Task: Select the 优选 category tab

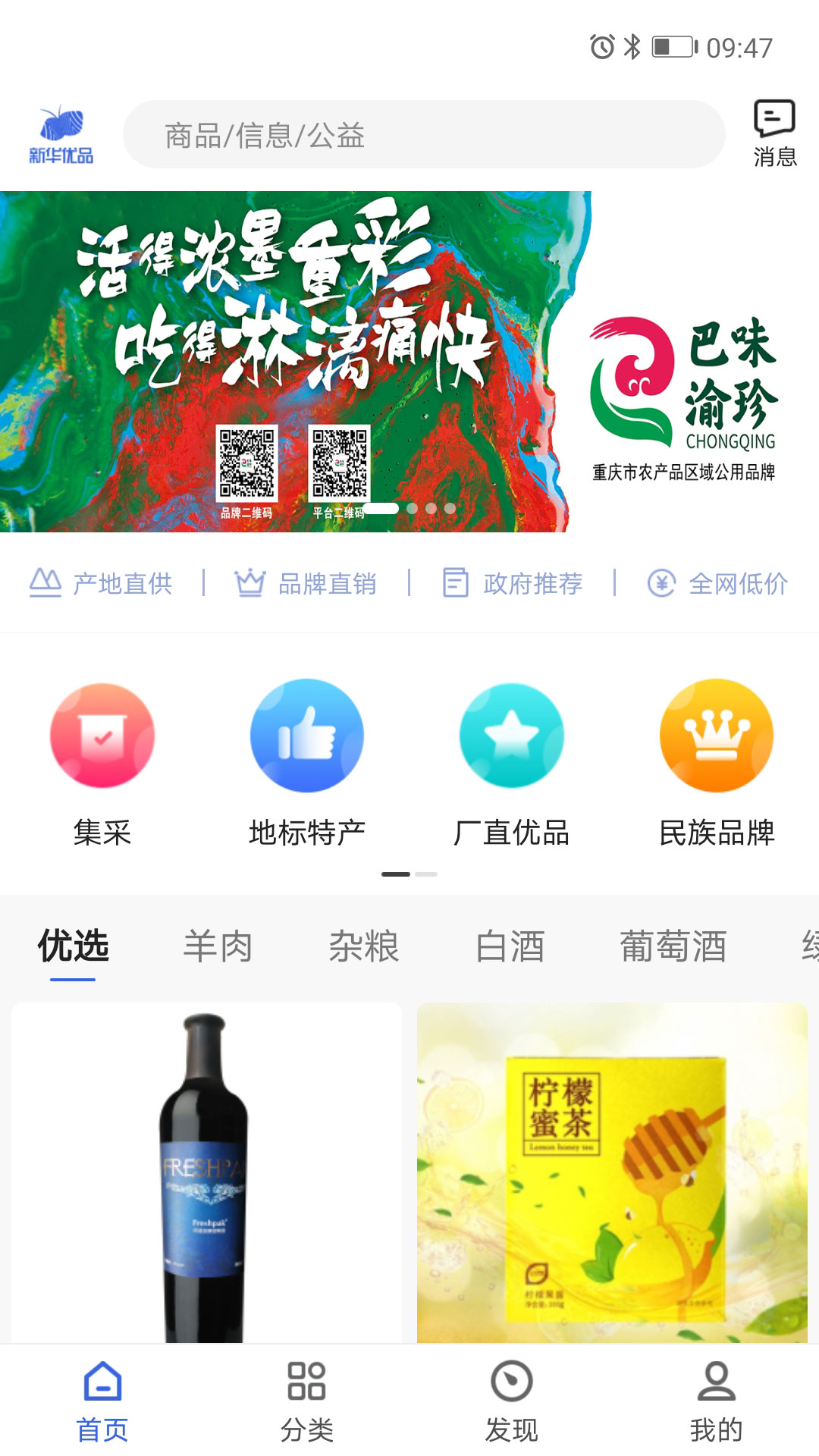Action: 74,946
